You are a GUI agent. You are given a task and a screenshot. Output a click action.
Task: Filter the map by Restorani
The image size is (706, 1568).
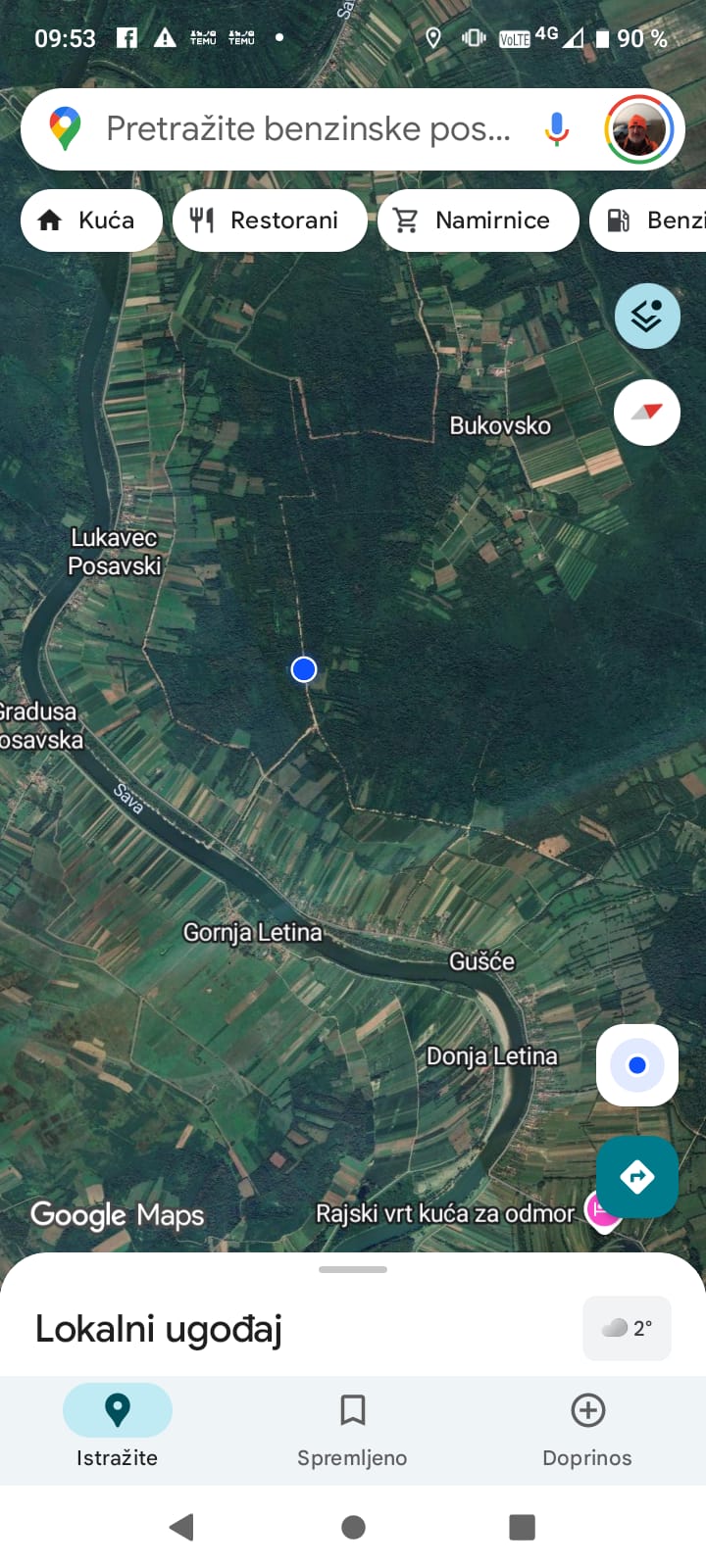tap(270, 220)
